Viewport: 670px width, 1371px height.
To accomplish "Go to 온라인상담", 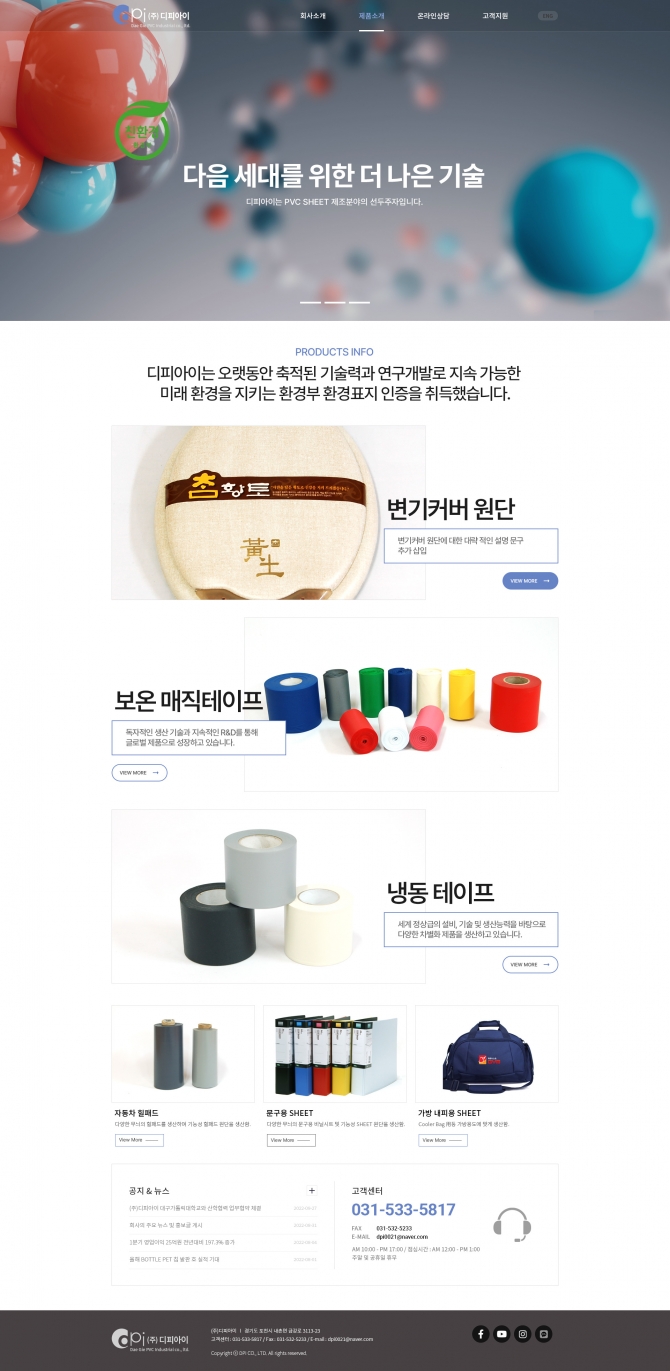I will tap(432, 16).
